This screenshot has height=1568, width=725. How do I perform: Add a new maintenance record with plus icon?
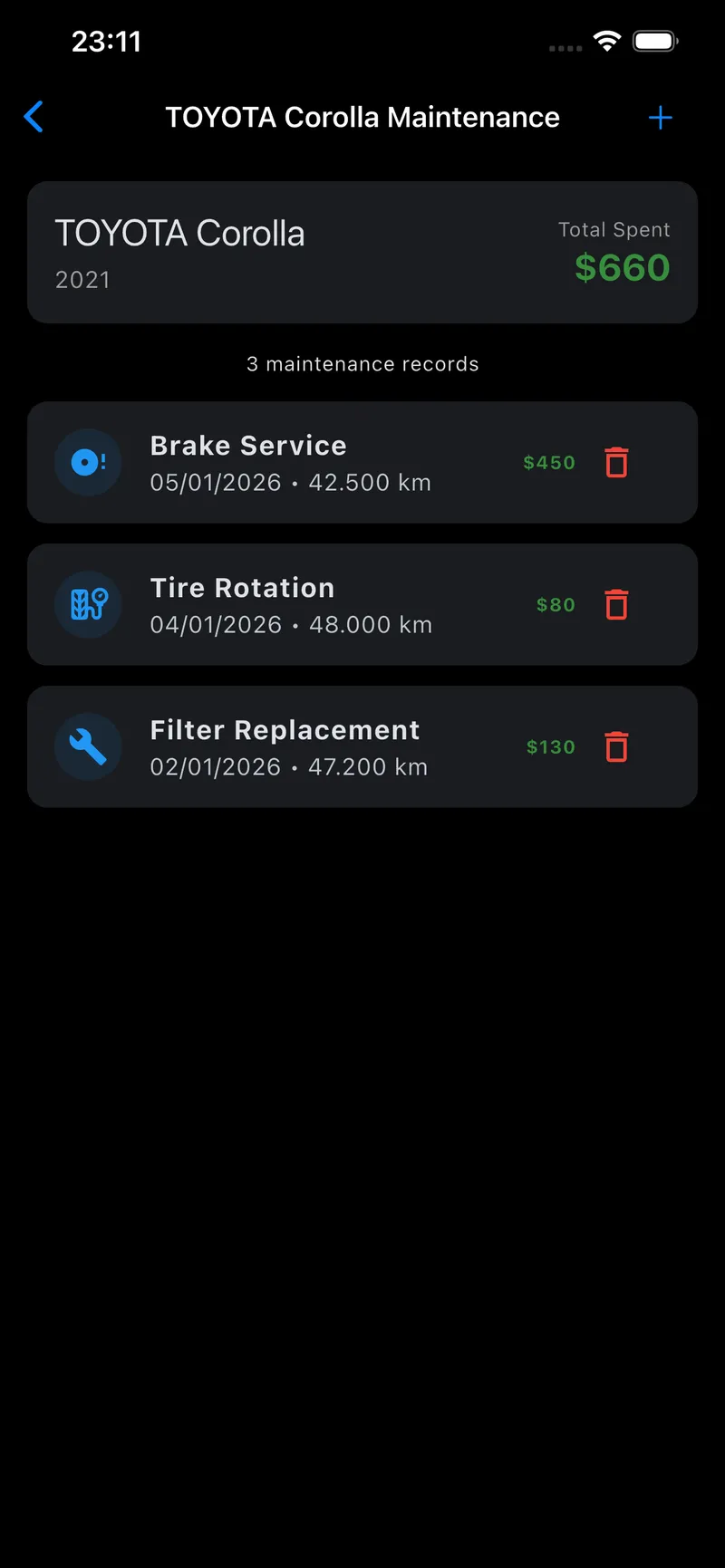(661, 117)
